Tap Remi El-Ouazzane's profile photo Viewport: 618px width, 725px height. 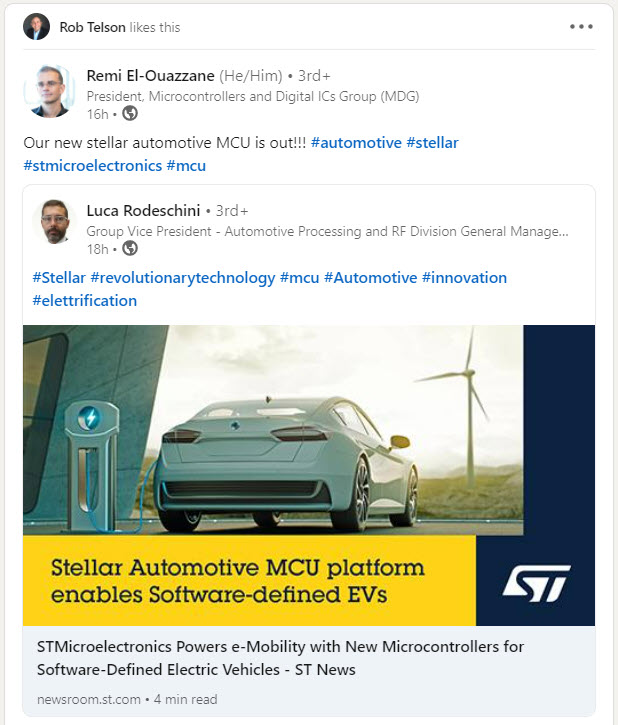pos(49,91)
